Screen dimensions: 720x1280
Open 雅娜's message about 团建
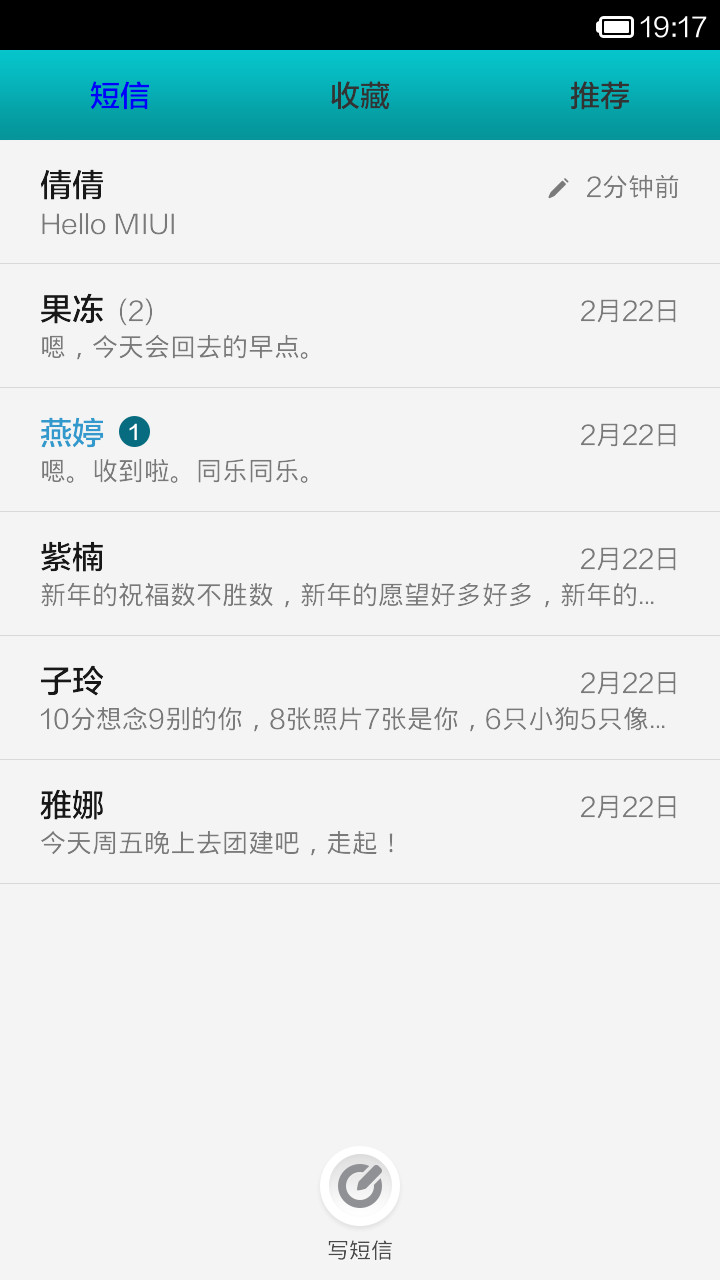[360, 822]
